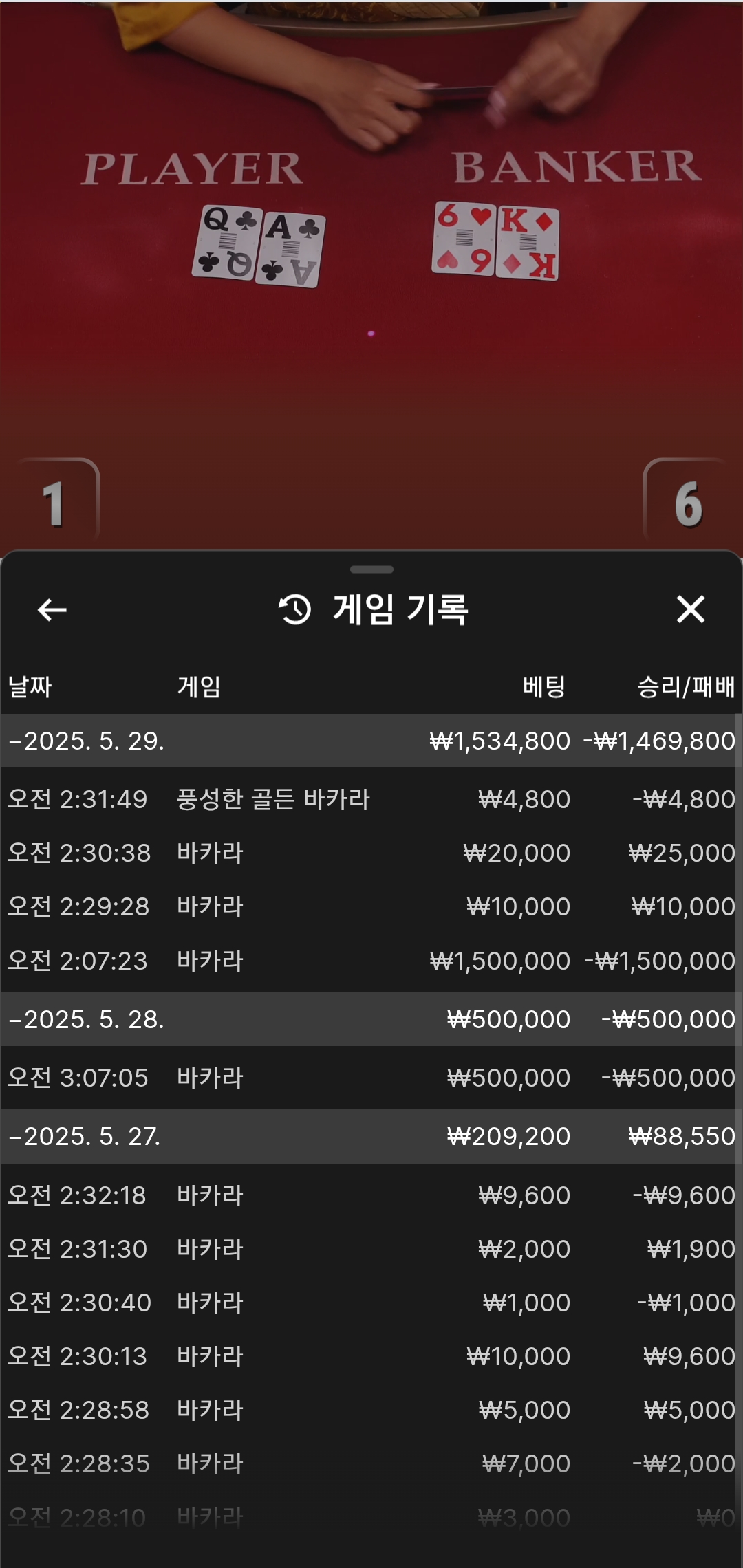This screenshot has height=1568, width=743.
Task: Select the 오전 2:30:13 바카라 record
Action: 371,1356
